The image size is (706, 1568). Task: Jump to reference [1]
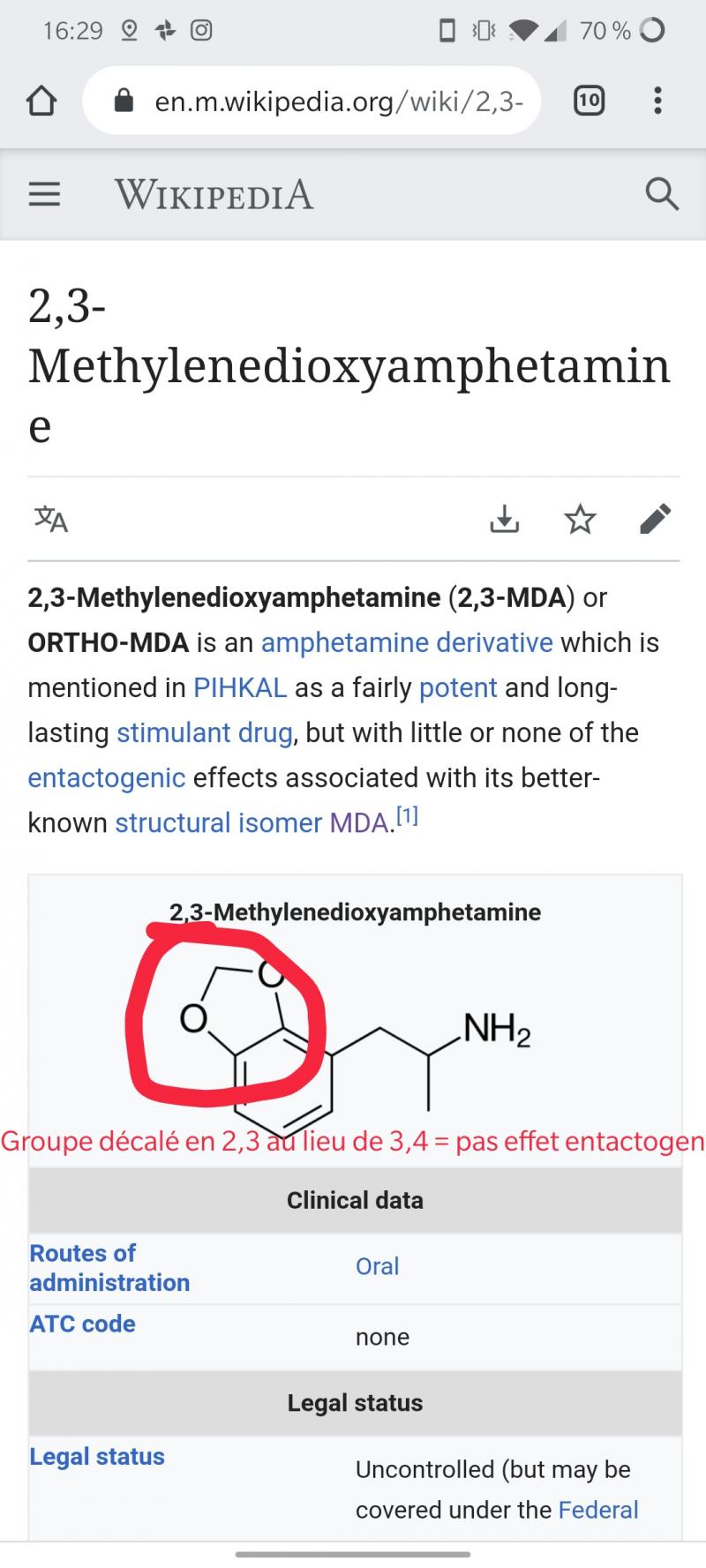(407, 815)
